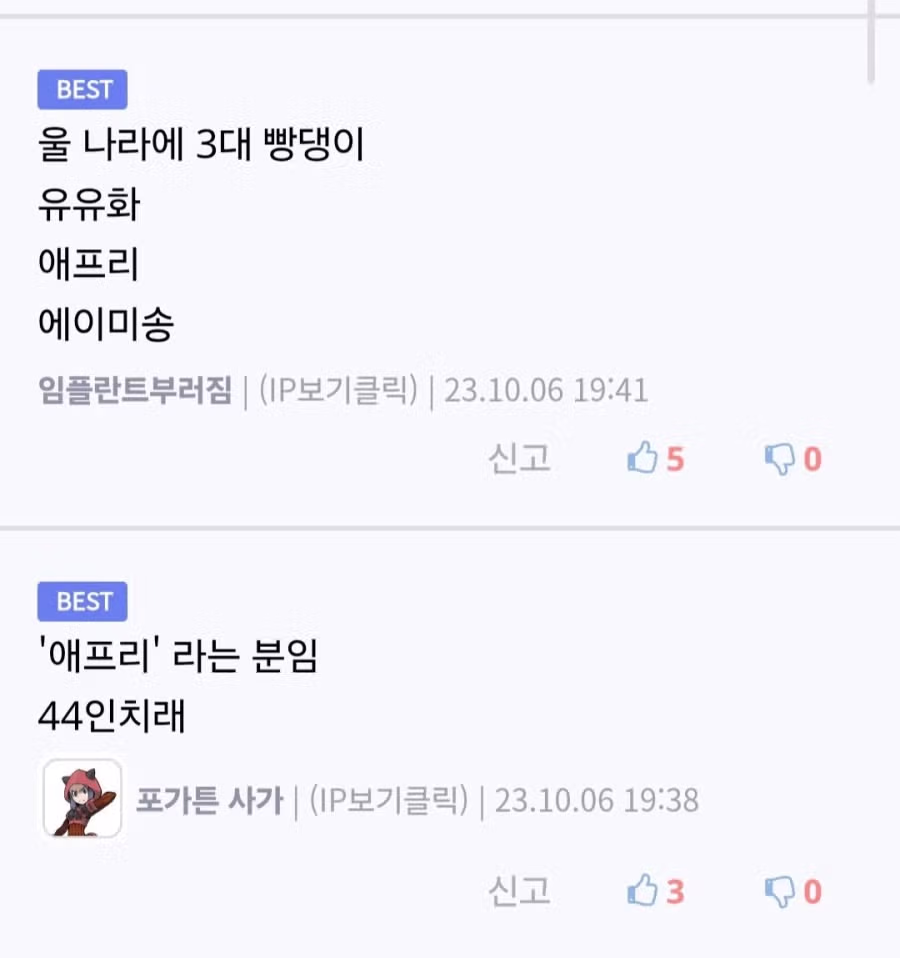Open the profile of 임플란트부러짐
Screen dimensions: 900x958
point(134,389)
